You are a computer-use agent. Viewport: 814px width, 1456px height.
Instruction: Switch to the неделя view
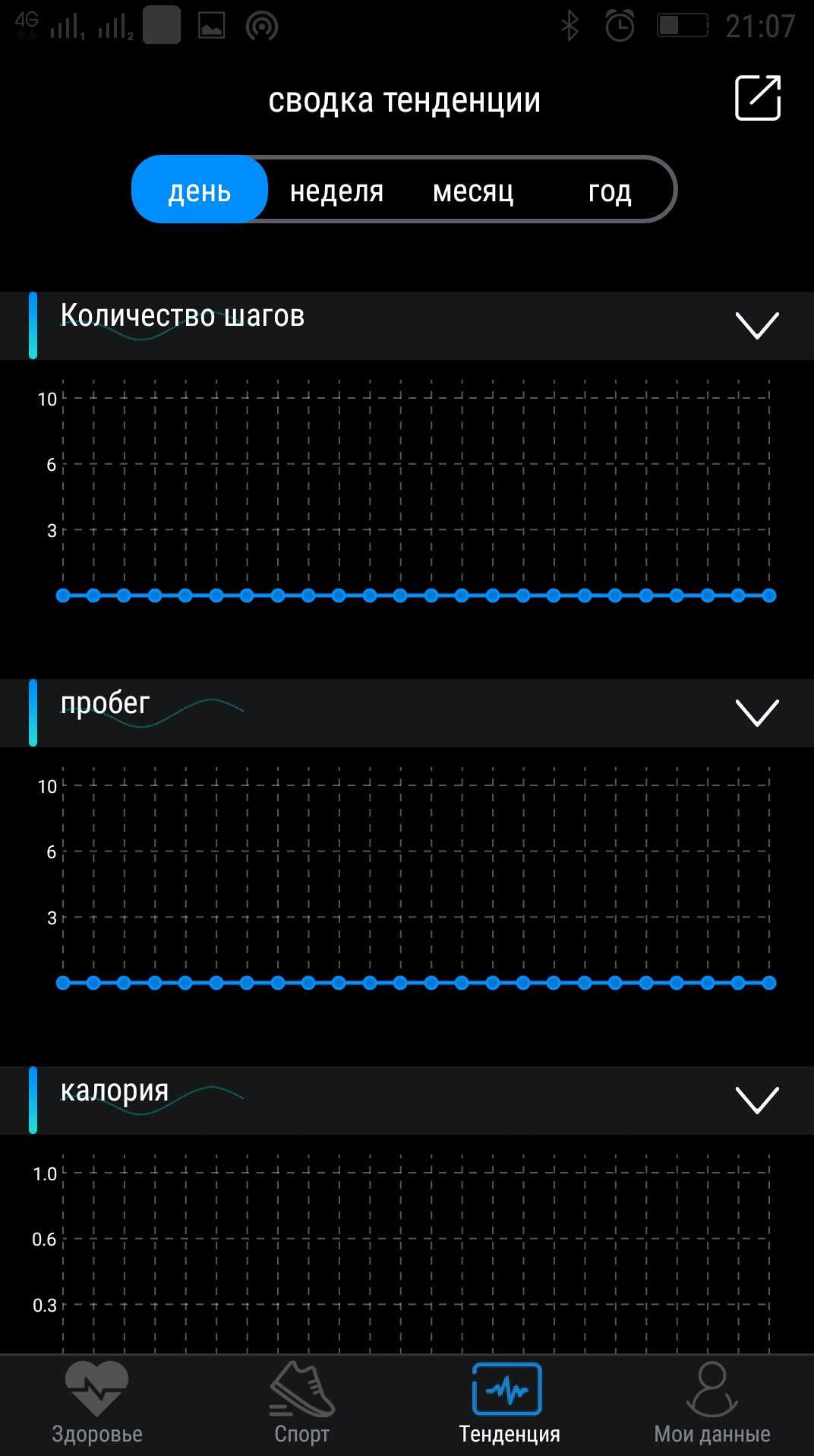pyautogui.click(x=336, y=191)
